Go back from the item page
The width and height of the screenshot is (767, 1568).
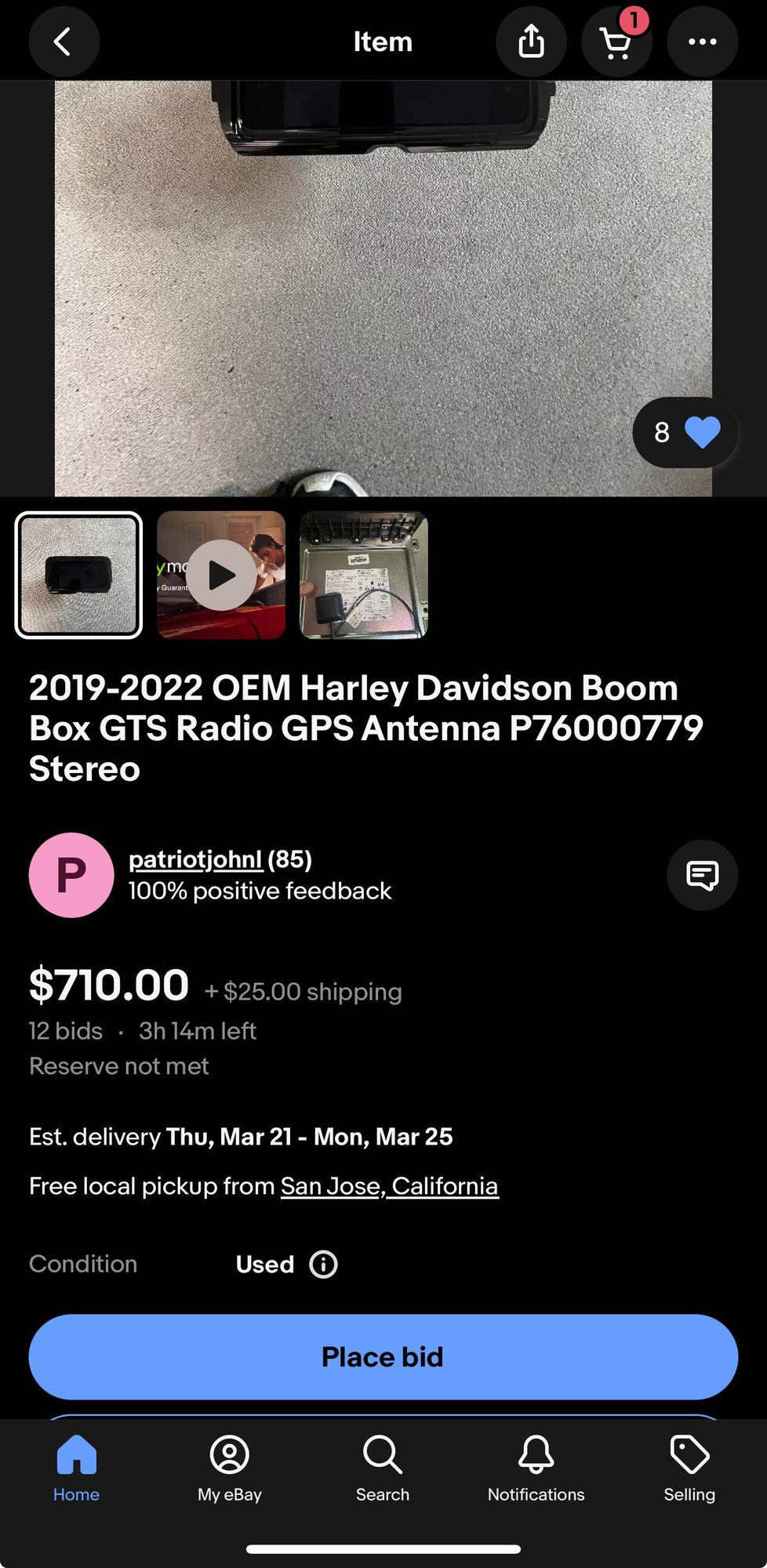(64, 42)
